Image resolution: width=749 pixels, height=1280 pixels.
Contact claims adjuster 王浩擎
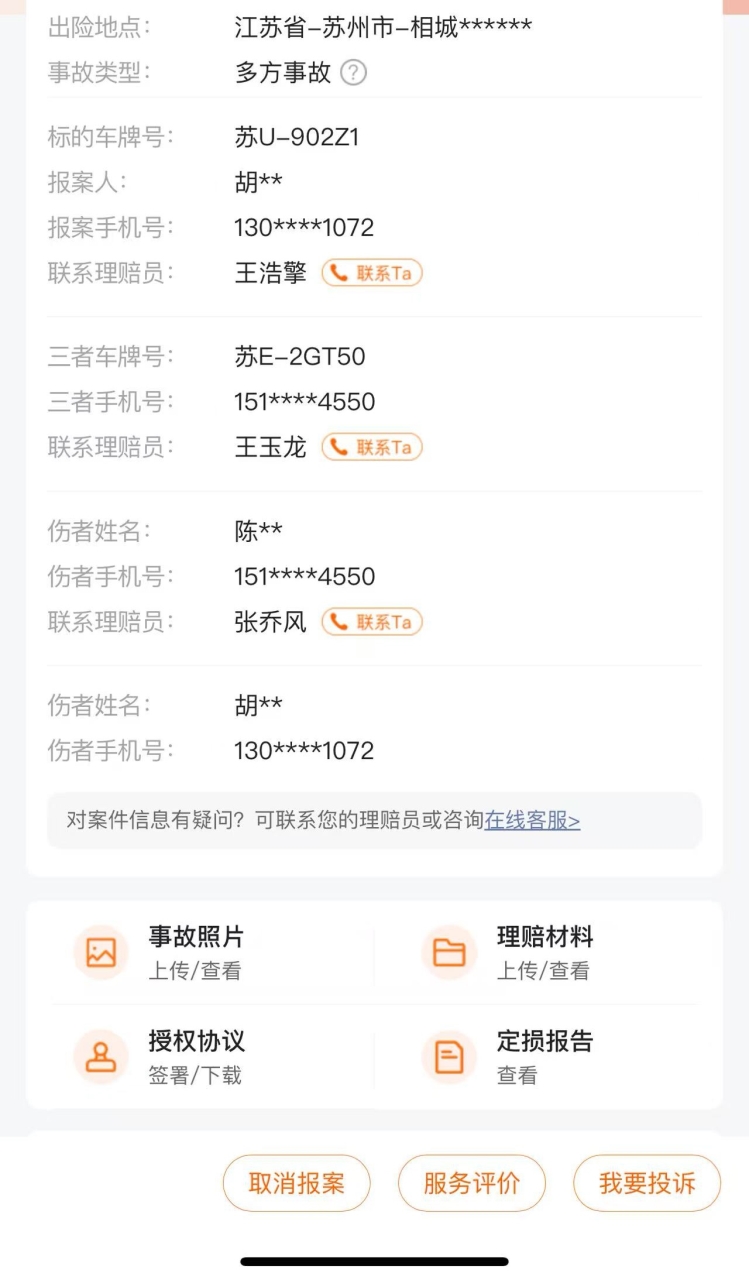pyautogui.click(x=372, y=273)
